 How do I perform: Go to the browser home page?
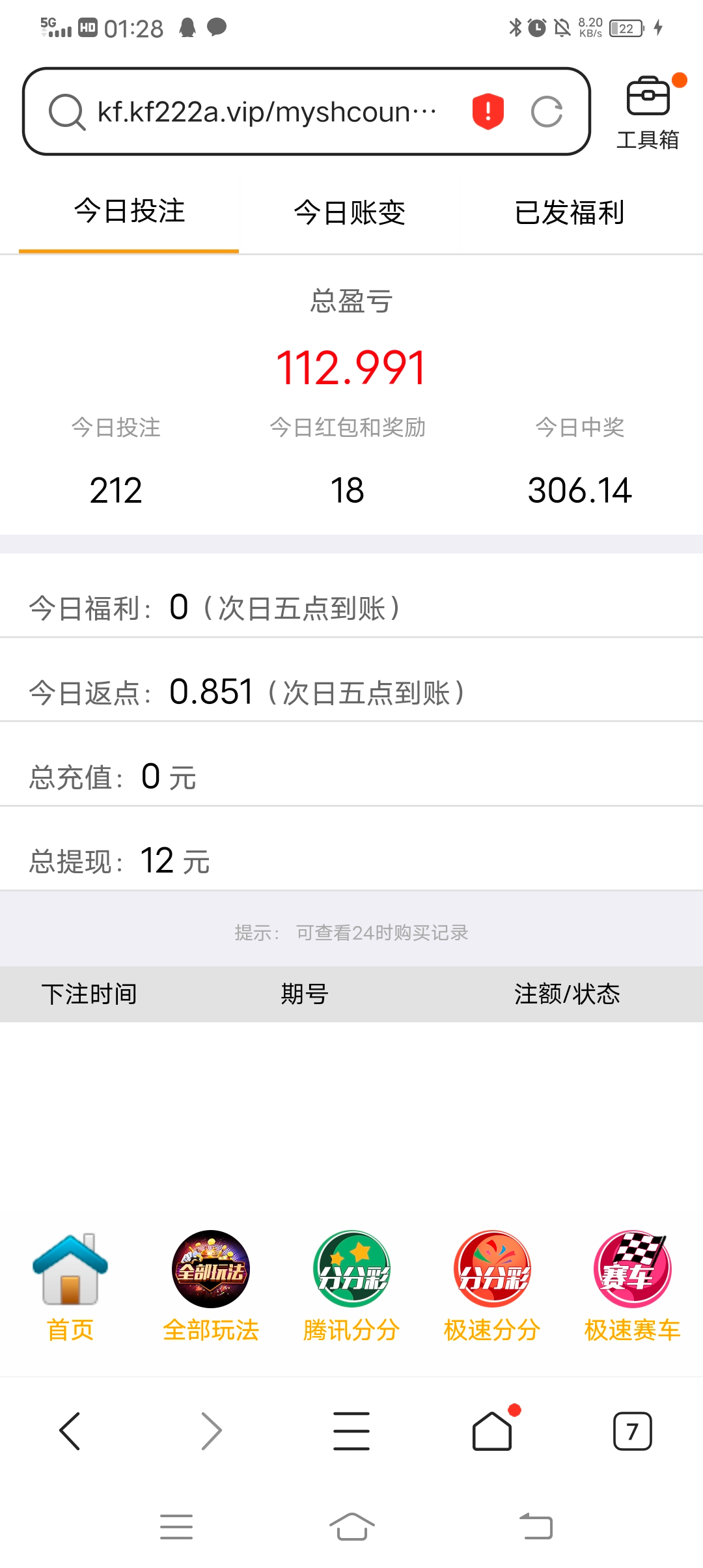click(492, 1431)
